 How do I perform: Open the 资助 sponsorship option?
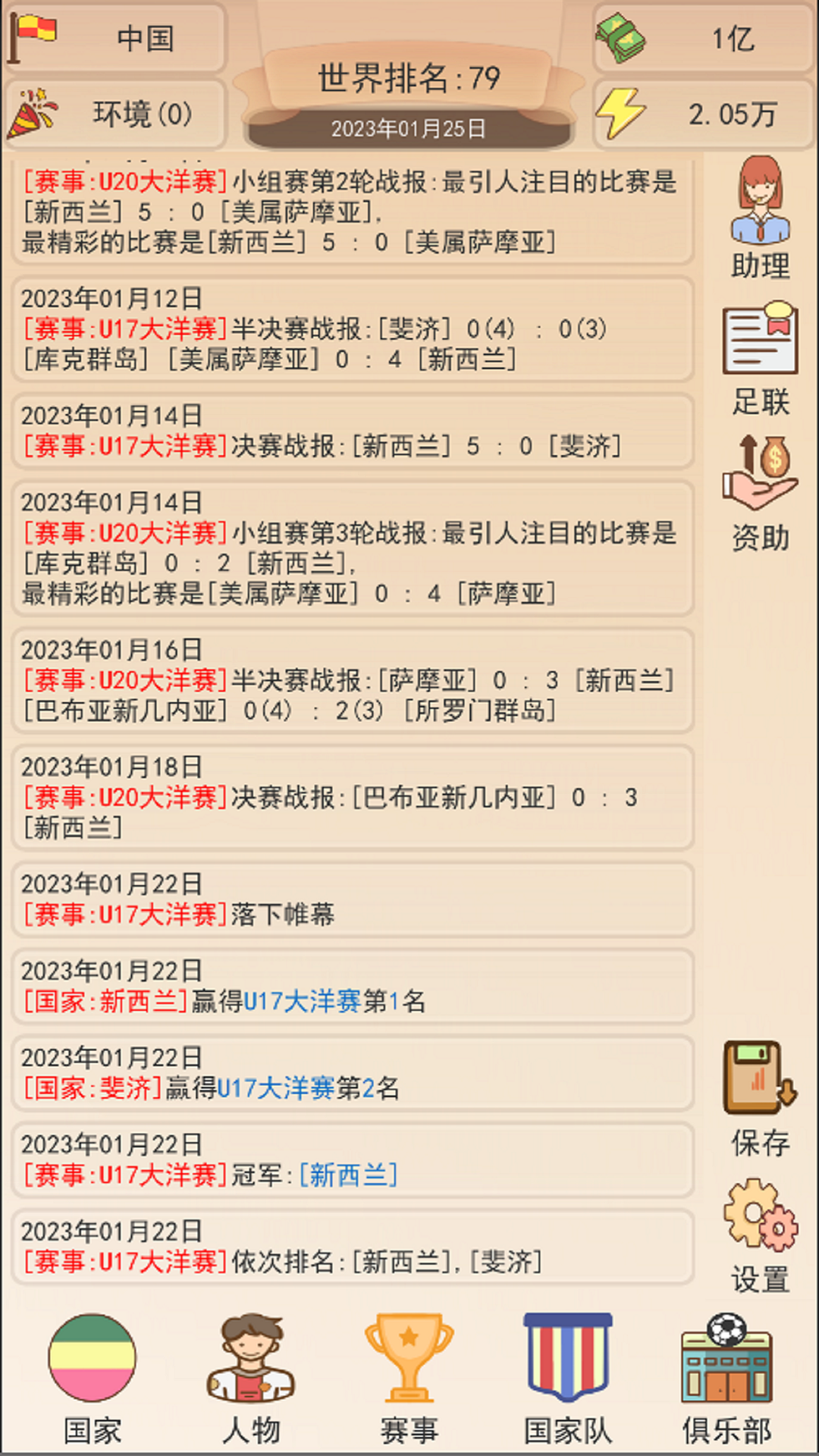pyautogui.click(x=760, y=493)
